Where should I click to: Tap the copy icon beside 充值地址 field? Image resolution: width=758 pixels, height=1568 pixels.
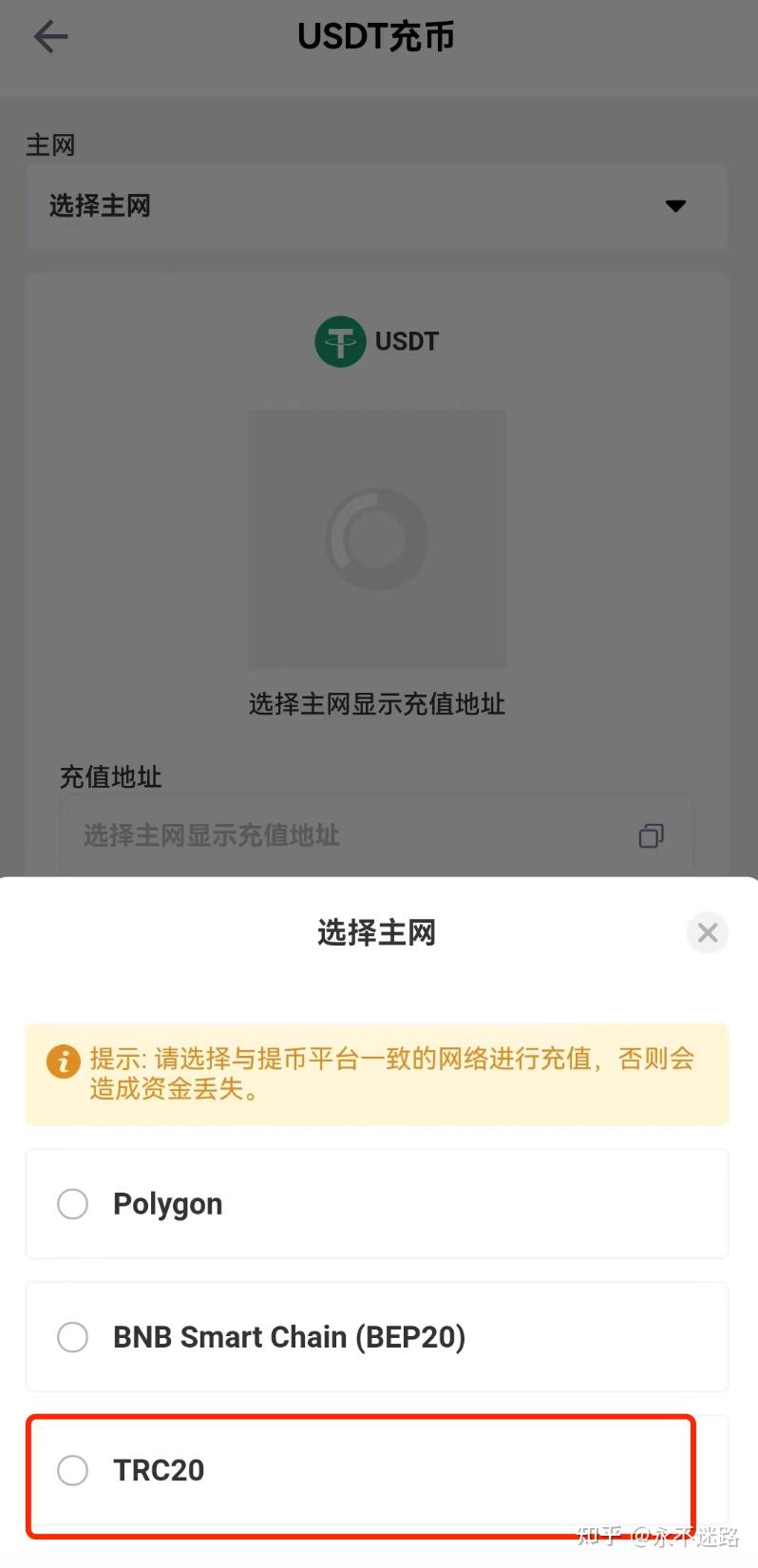pyautogui.click(x=651, y=835)
